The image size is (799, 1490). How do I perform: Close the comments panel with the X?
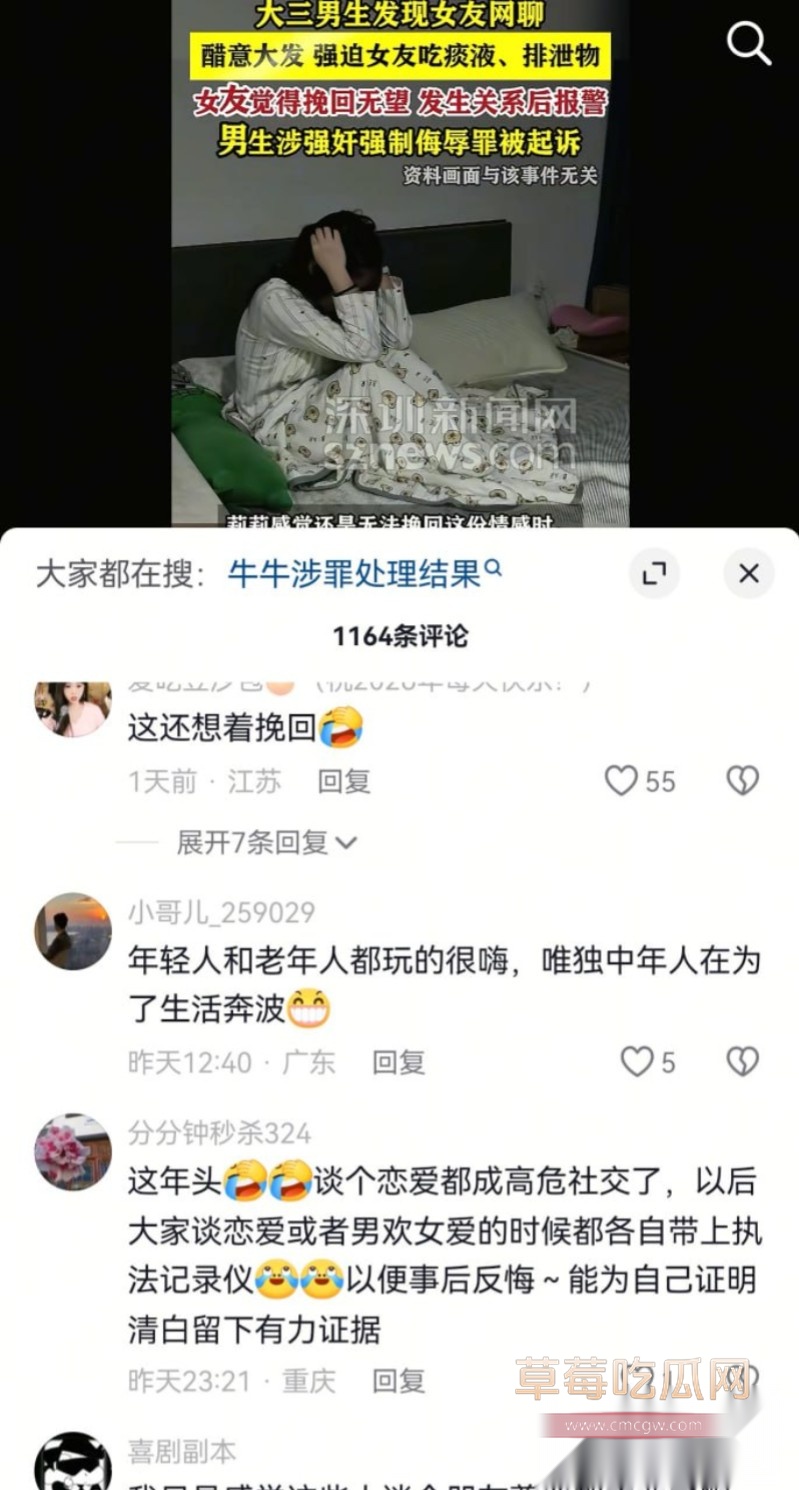pos(749,573)
